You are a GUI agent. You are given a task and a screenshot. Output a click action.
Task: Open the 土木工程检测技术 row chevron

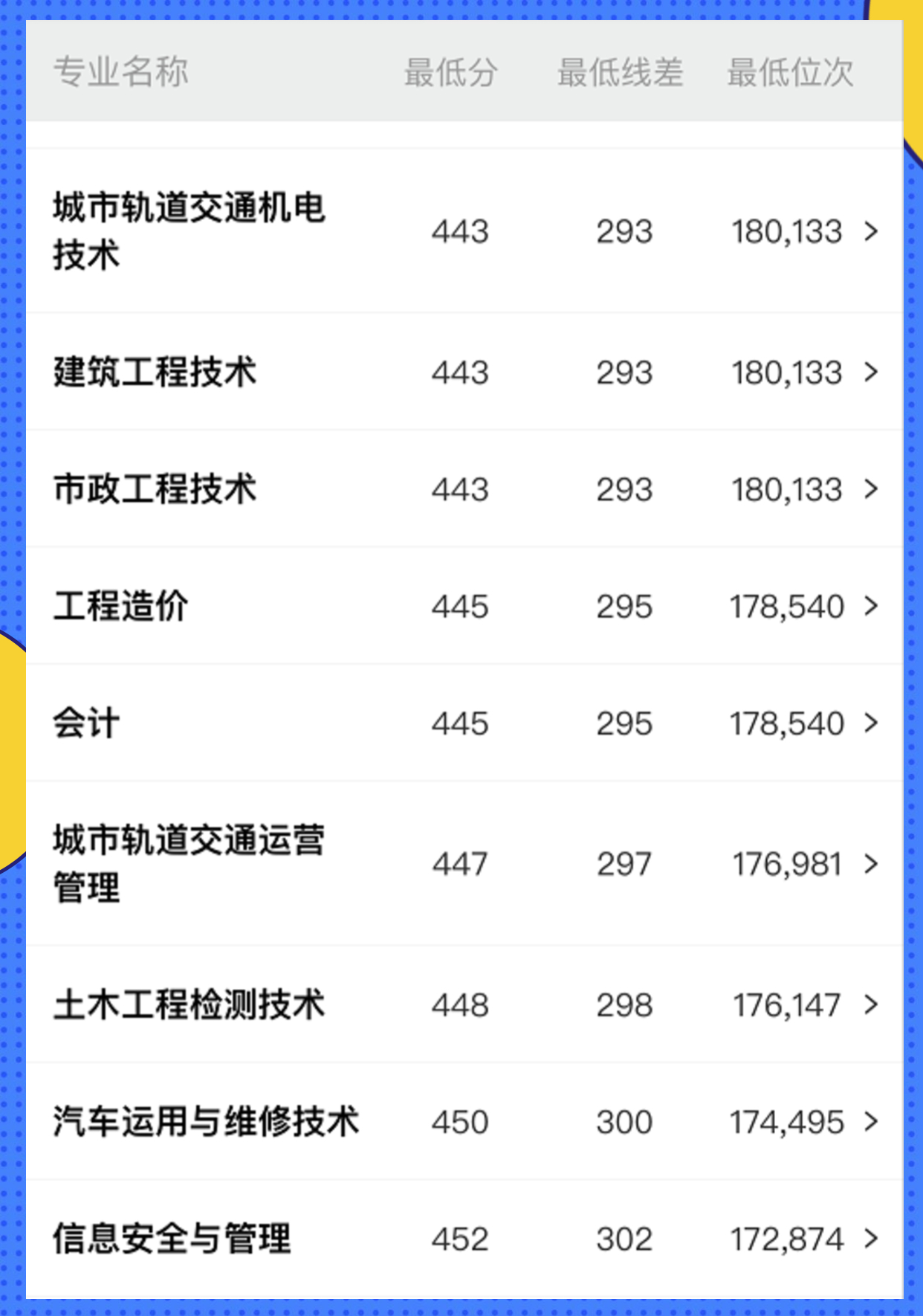click(870, 1005)
